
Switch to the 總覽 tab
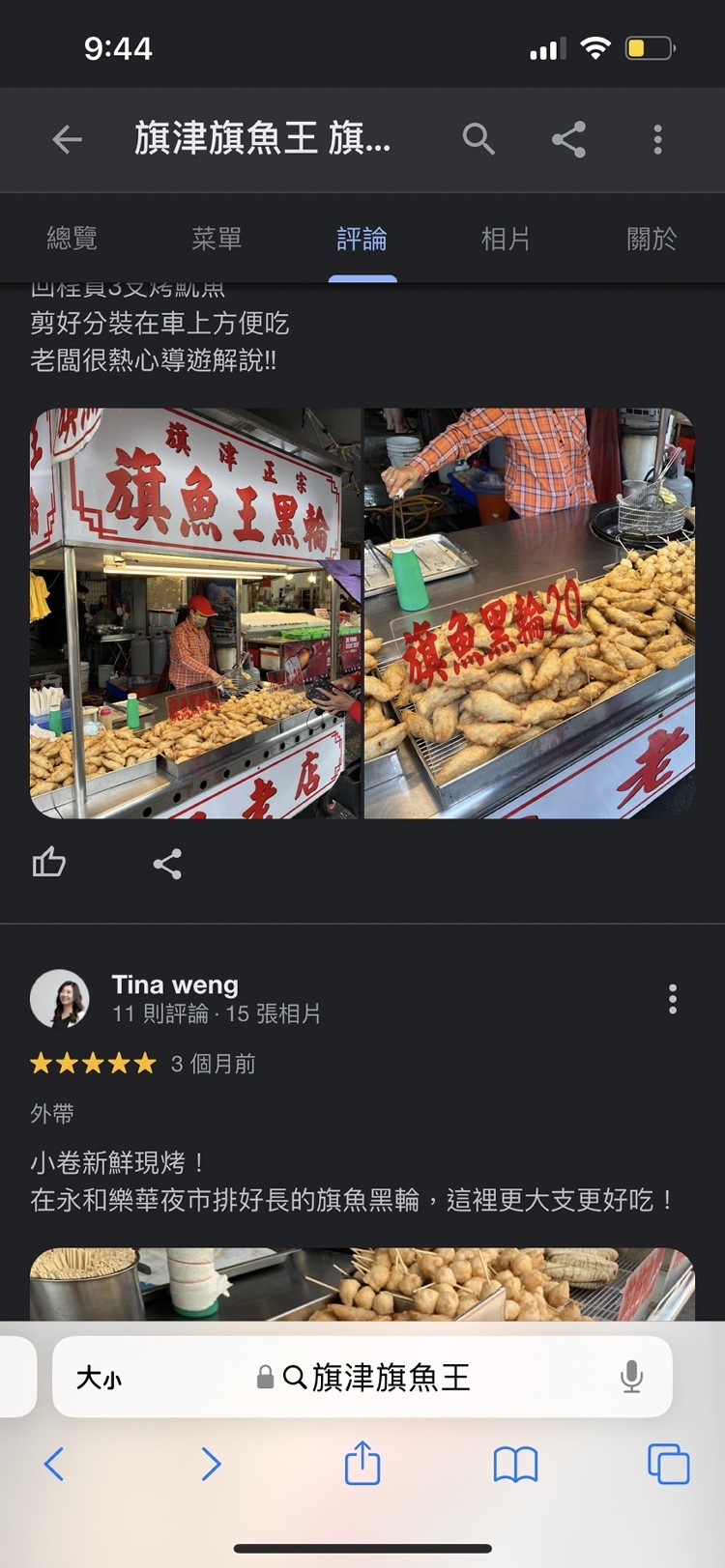72,239
